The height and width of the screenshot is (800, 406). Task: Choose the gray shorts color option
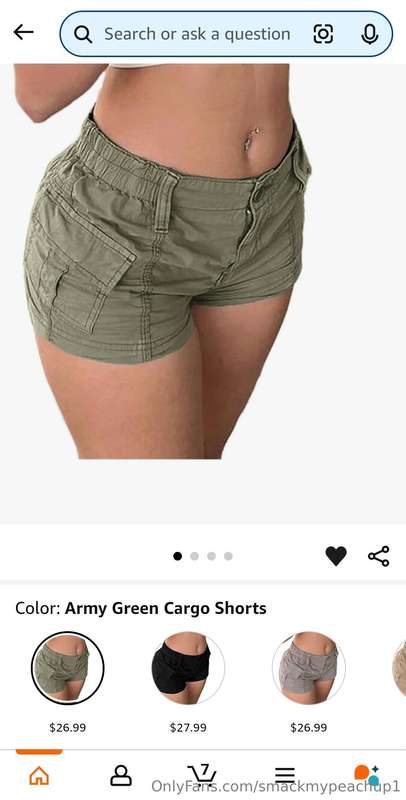point(309,668)
